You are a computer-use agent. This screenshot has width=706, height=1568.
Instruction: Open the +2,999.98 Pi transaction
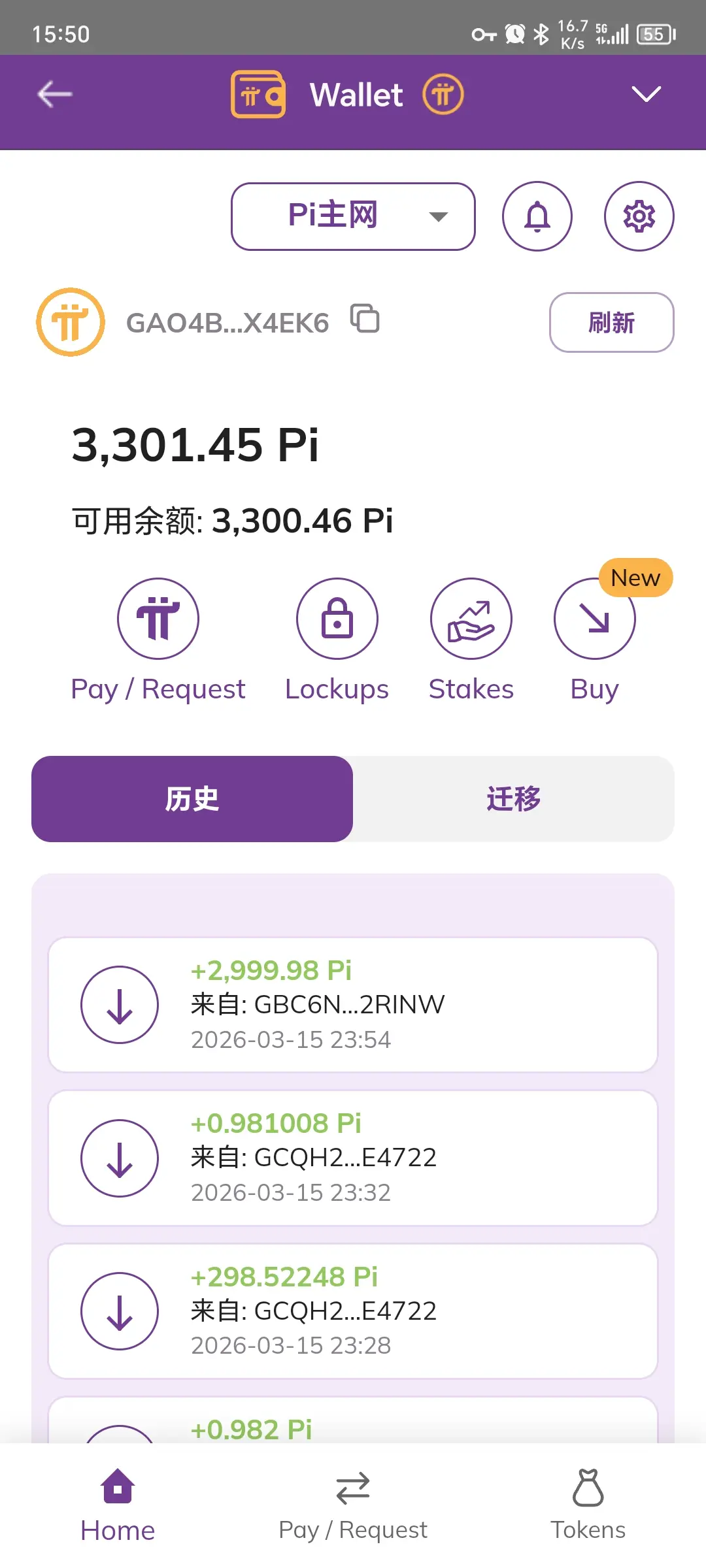pyautogui.click(x=353, y=1005)
